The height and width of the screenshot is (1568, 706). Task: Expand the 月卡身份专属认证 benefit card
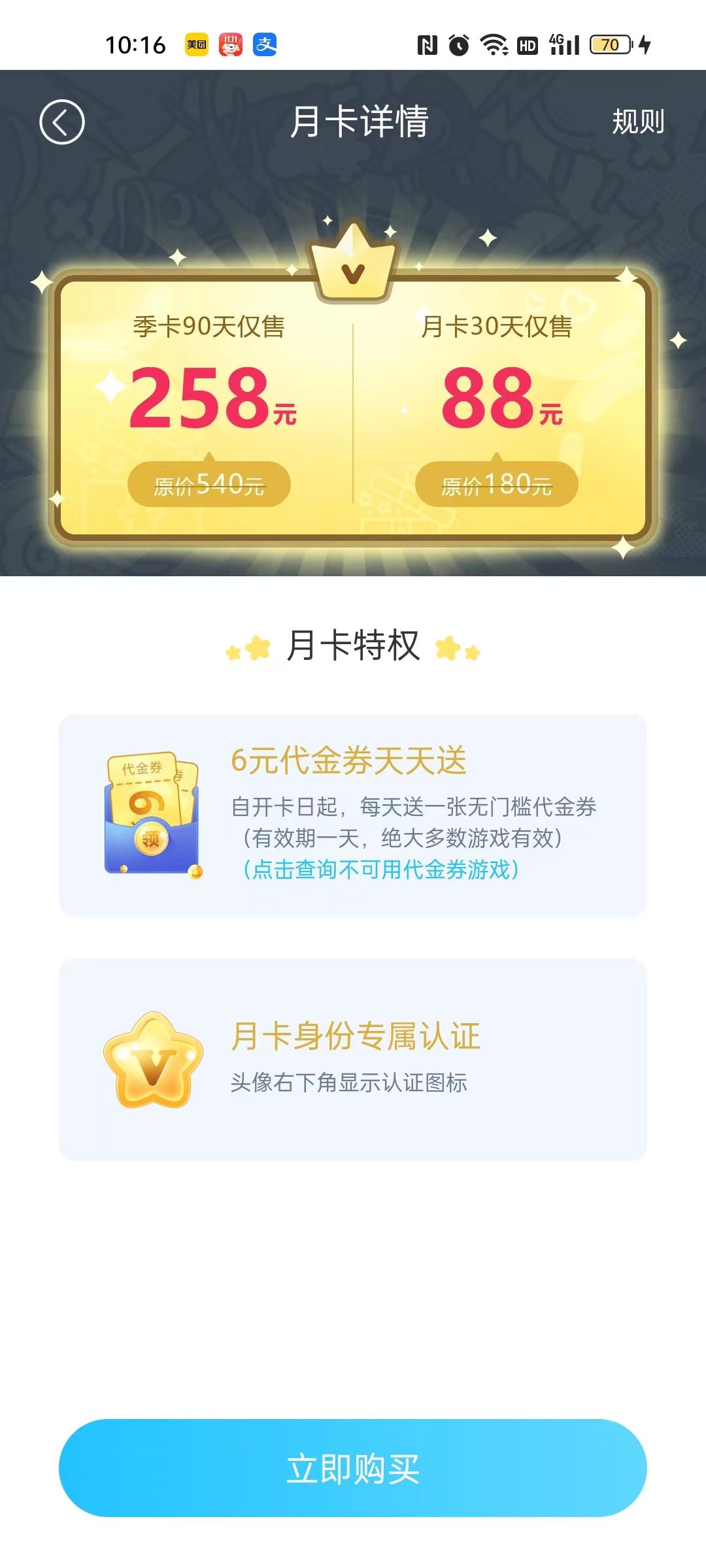(353, 1058)
